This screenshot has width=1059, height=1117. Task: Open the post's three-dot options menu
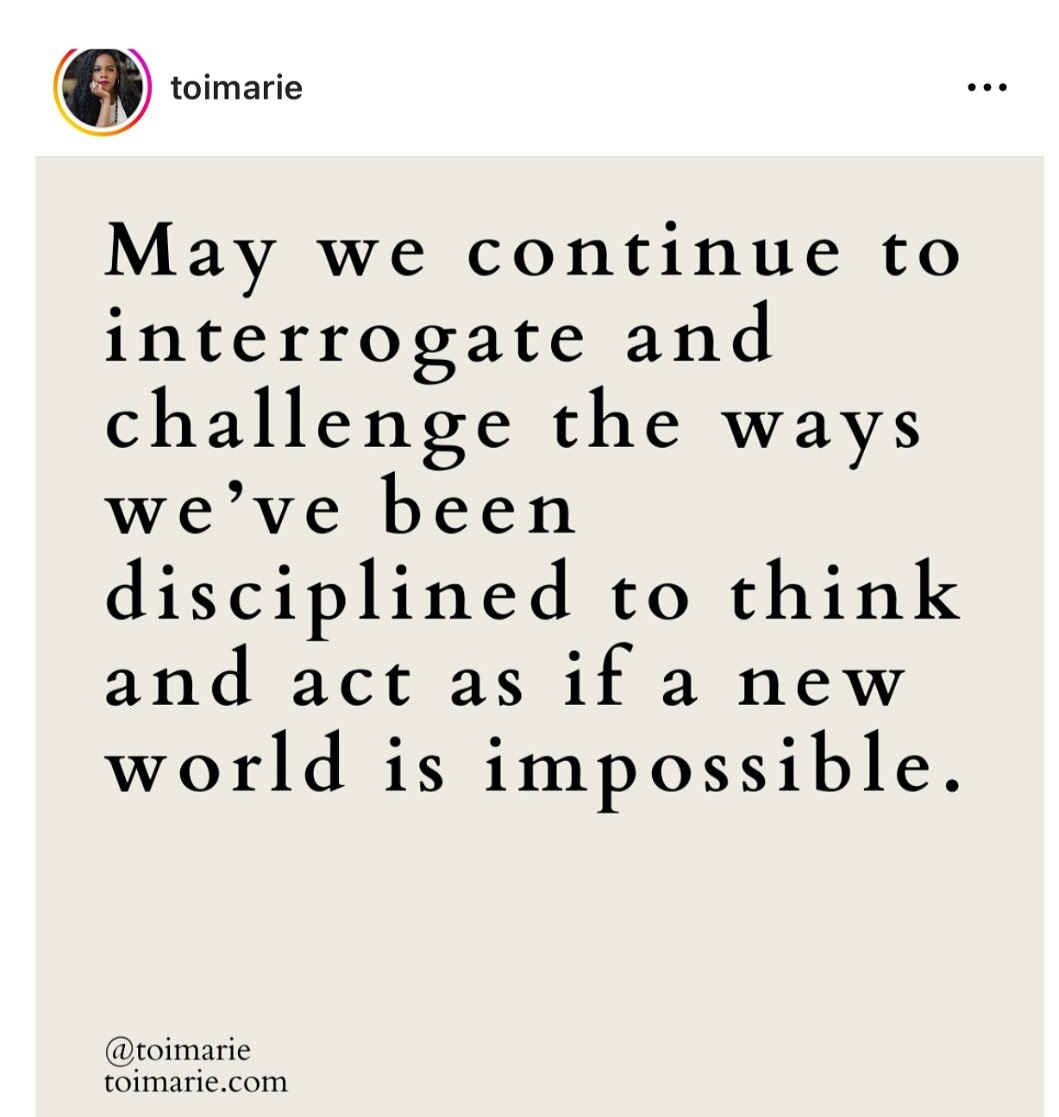click(987, 88)
